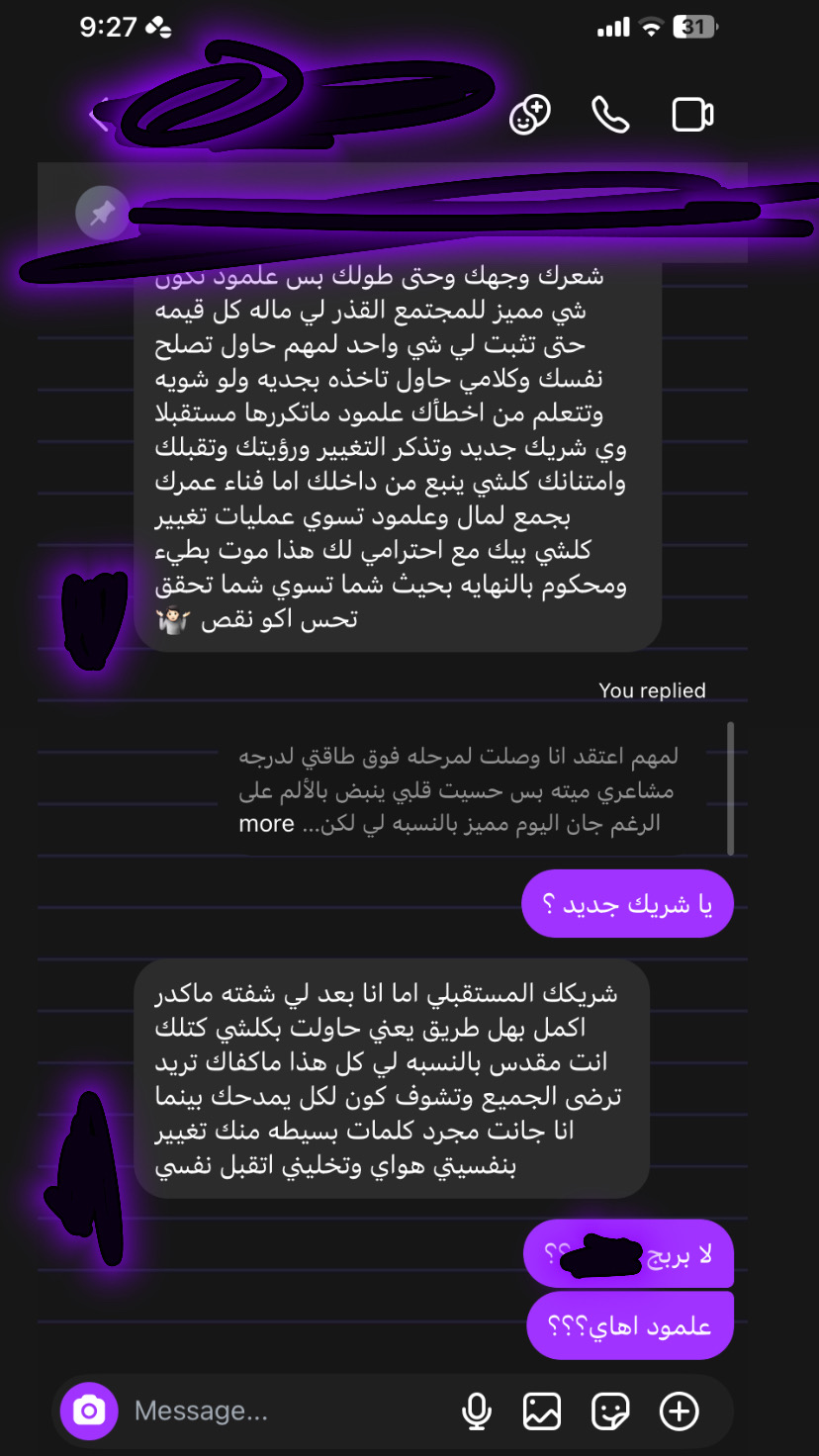819x1456 pixels.
Task: Expand the quoted reply with "more"
Action: coord(267,823)
